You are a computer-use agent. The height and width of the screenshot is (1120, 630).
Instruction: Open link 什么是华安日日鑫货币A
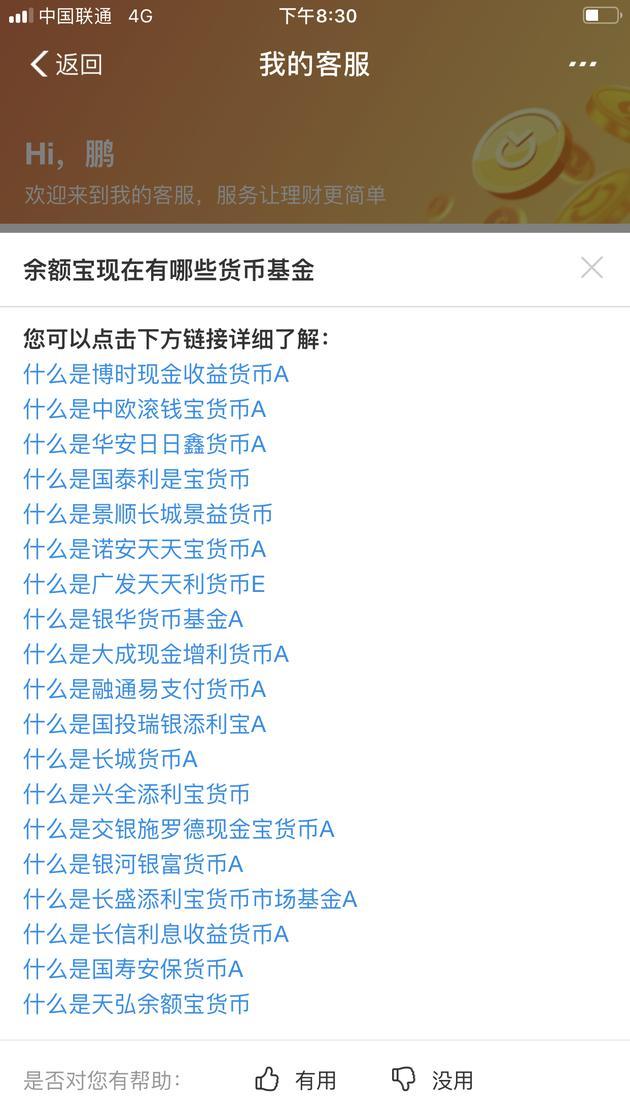(x=144, y=444)
